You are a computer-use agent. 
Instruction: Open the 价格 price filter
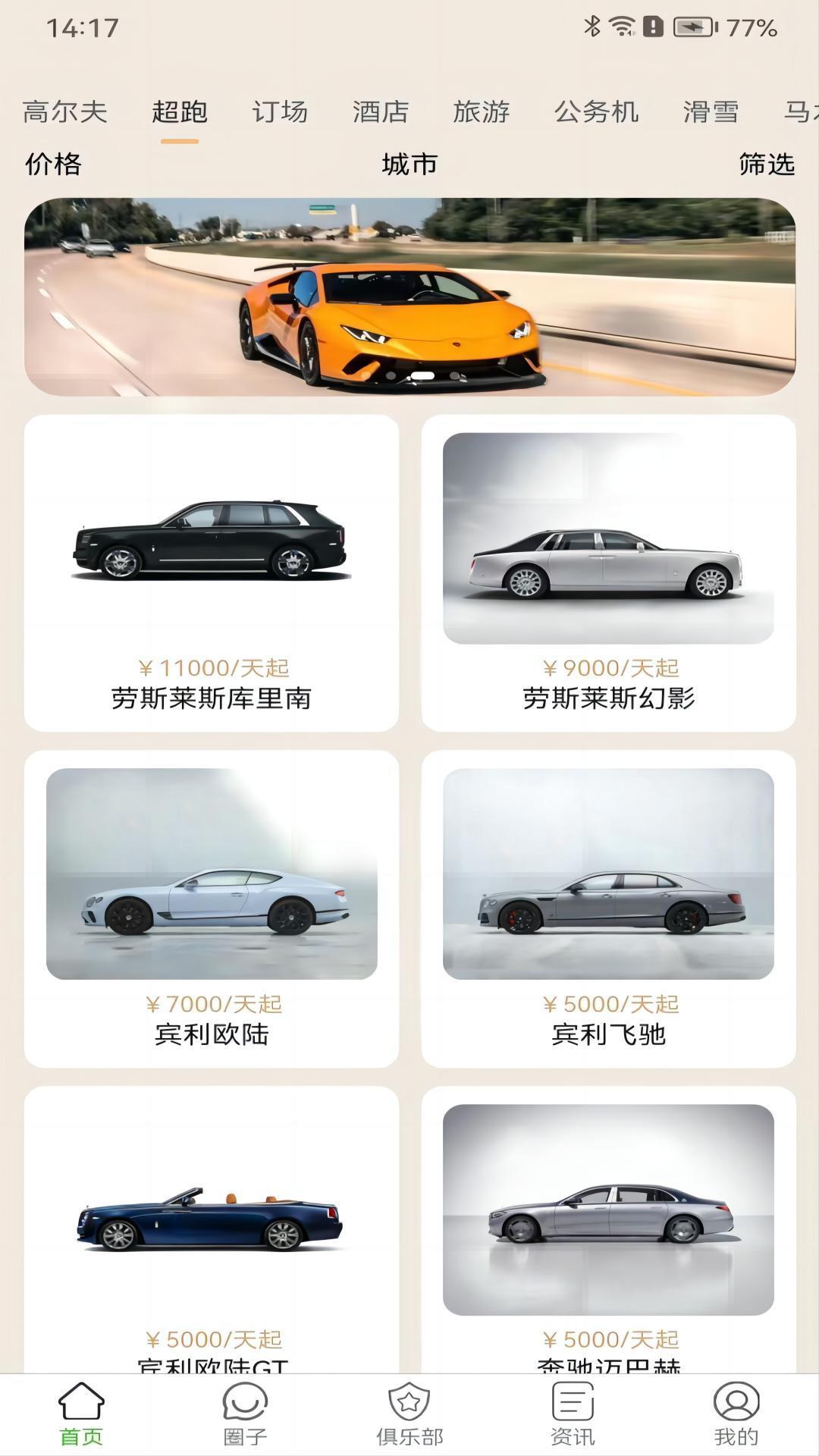(x=54, y=163)
